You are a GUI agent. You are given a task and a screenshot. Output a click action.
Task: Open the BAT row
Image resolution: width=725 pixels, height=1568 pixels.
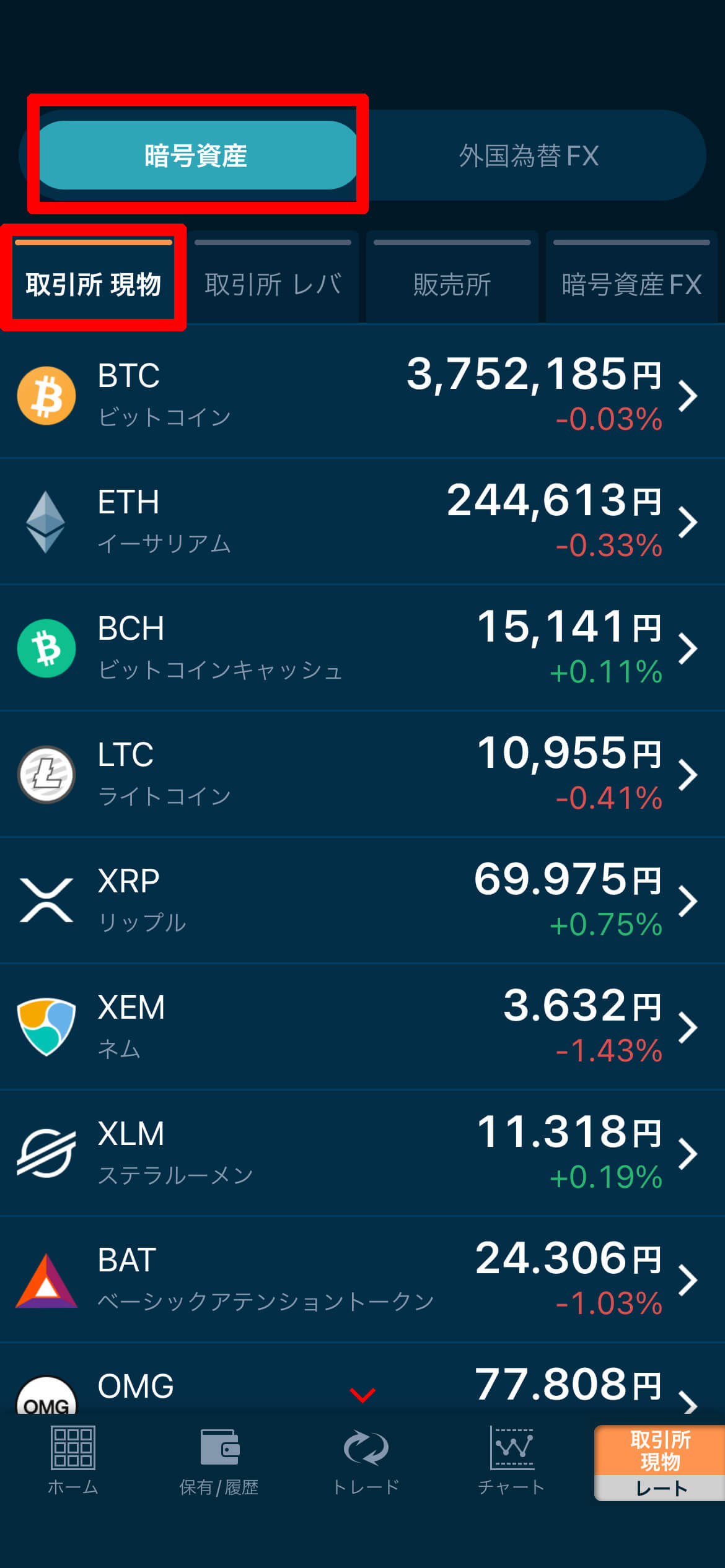(x=362, y=1279)
